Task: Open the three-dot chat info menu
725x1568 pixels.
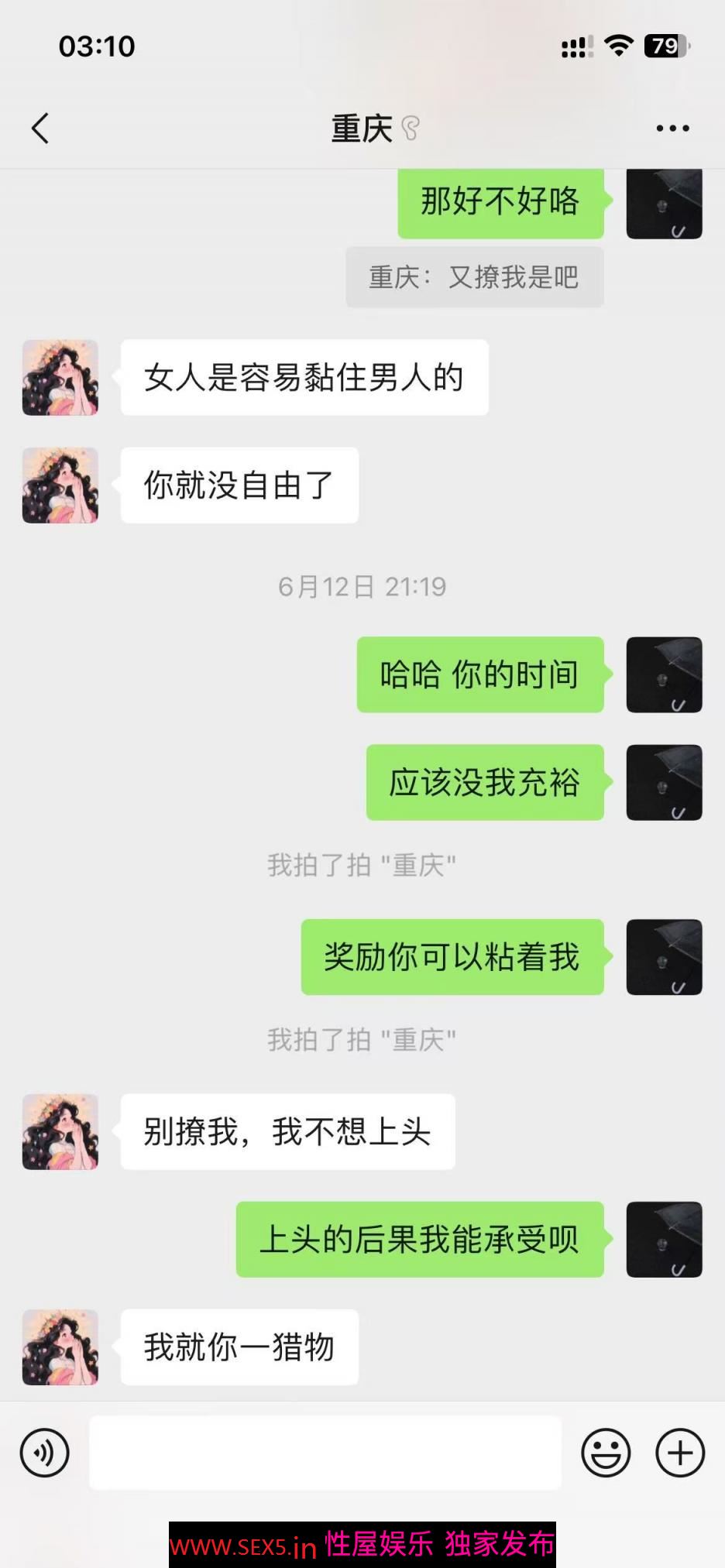Action: [672, 129]
